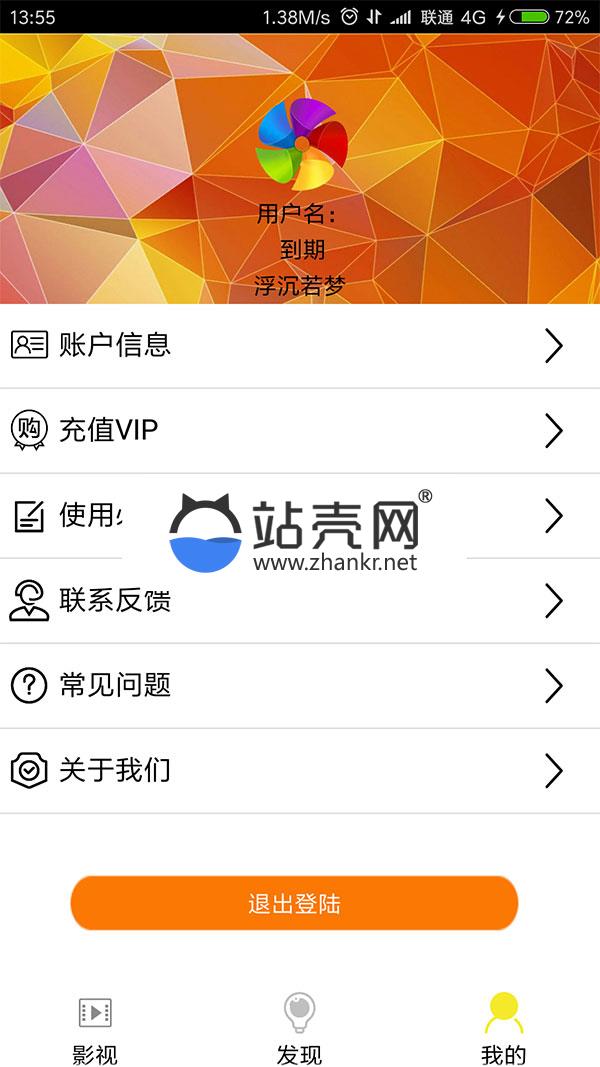Open the 联系反馈 feedback row

300,600
